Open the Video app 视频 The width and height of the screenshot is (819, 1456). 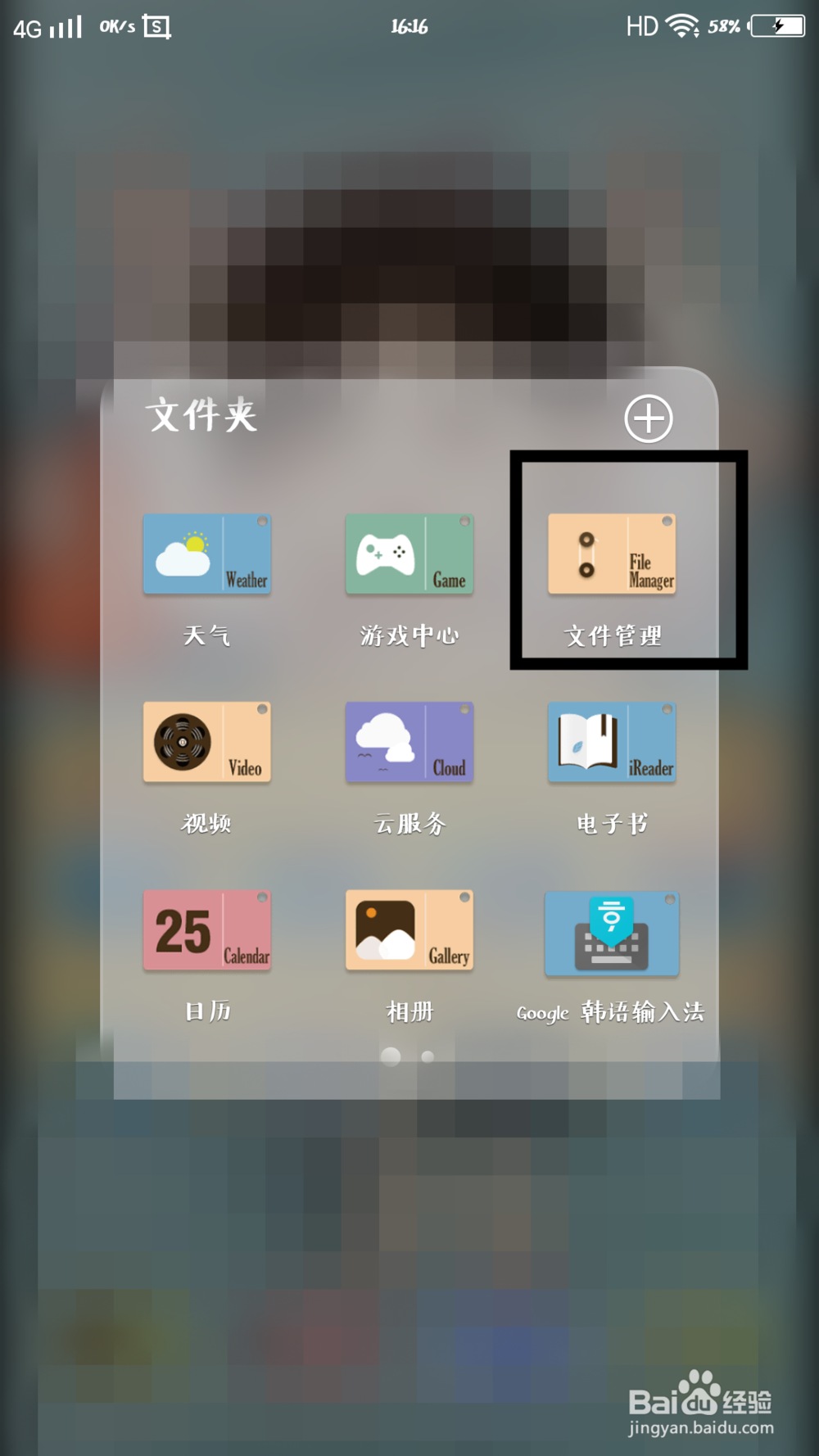pos(207,743)
